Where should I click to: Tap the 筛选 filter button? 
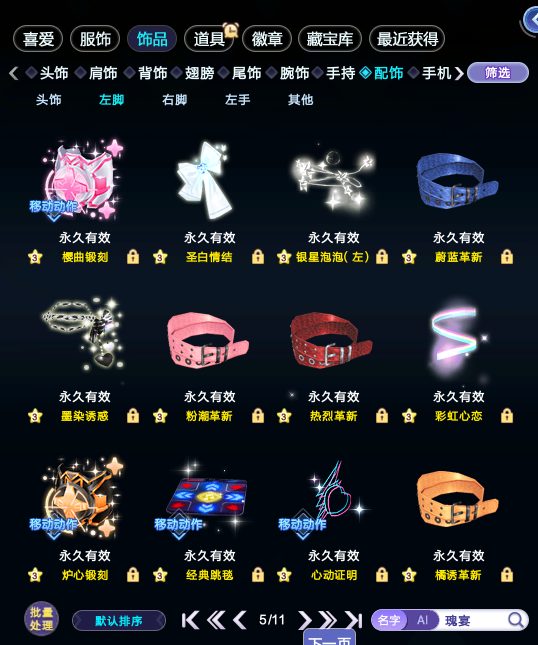[498, 73]
